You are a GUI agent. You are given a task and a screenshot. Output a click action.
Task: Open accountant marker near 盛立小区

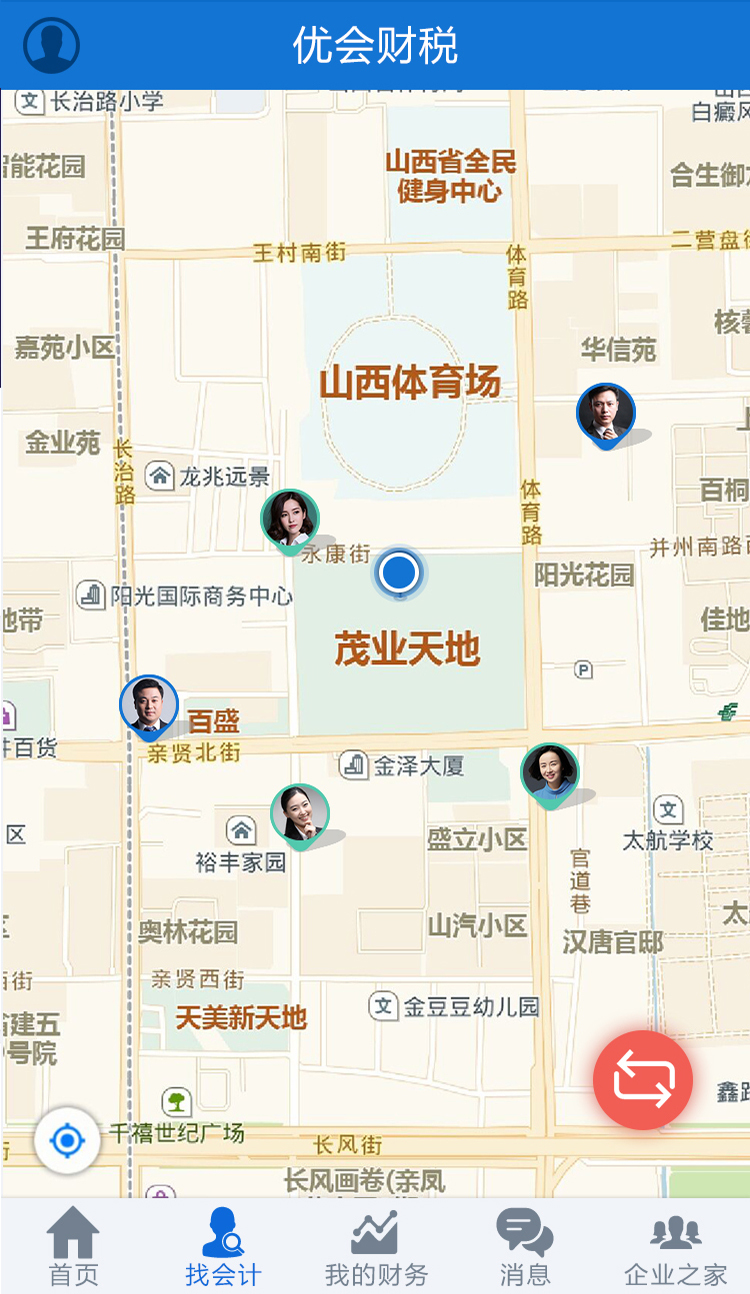point(550,773)
